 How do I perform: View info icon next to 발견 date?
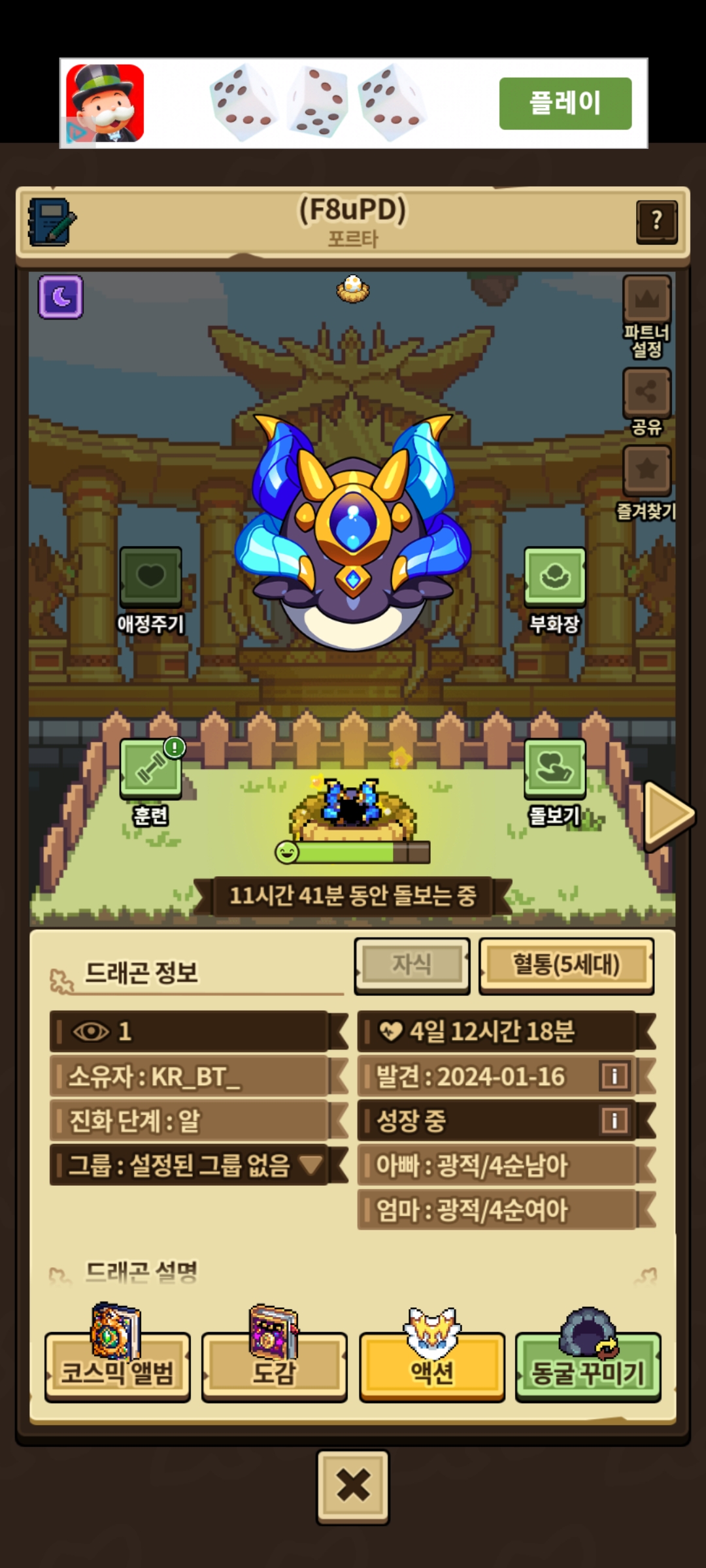click(x=614, y=1076)
